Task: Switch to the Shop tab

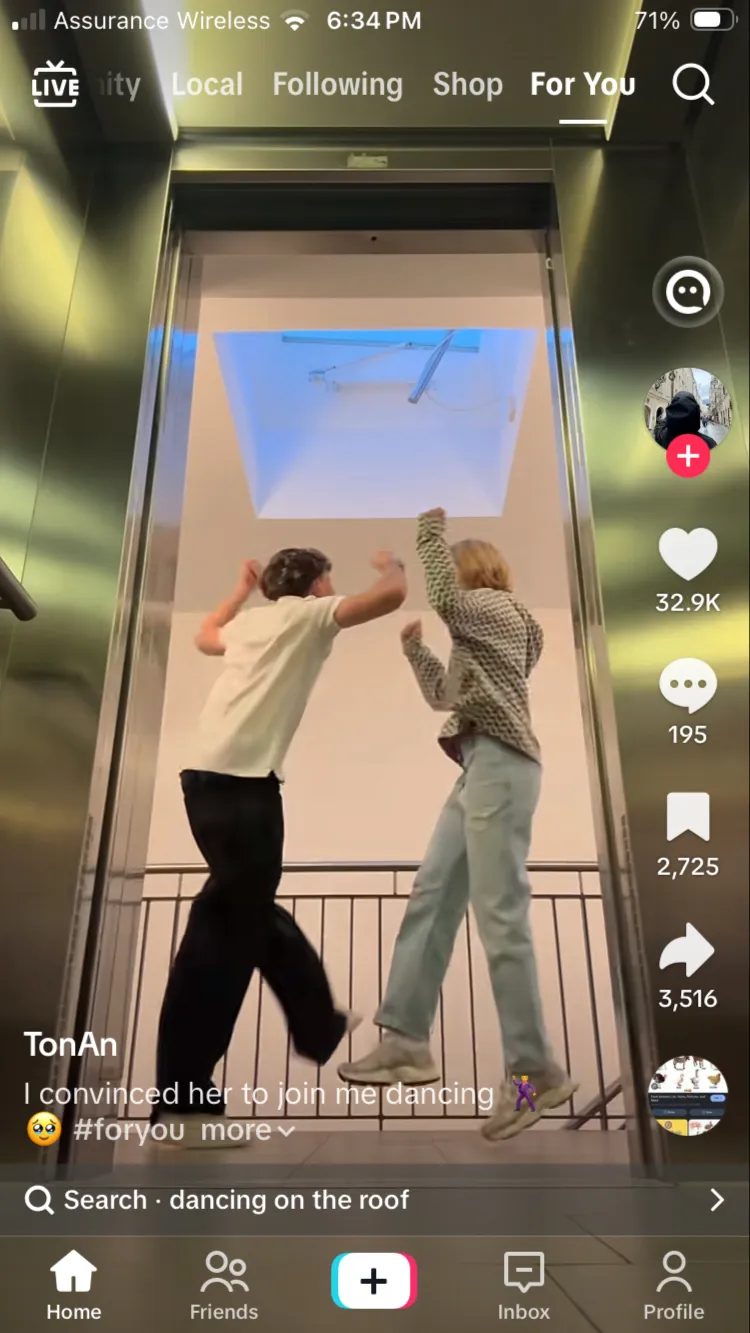Action: pos(468,84)
